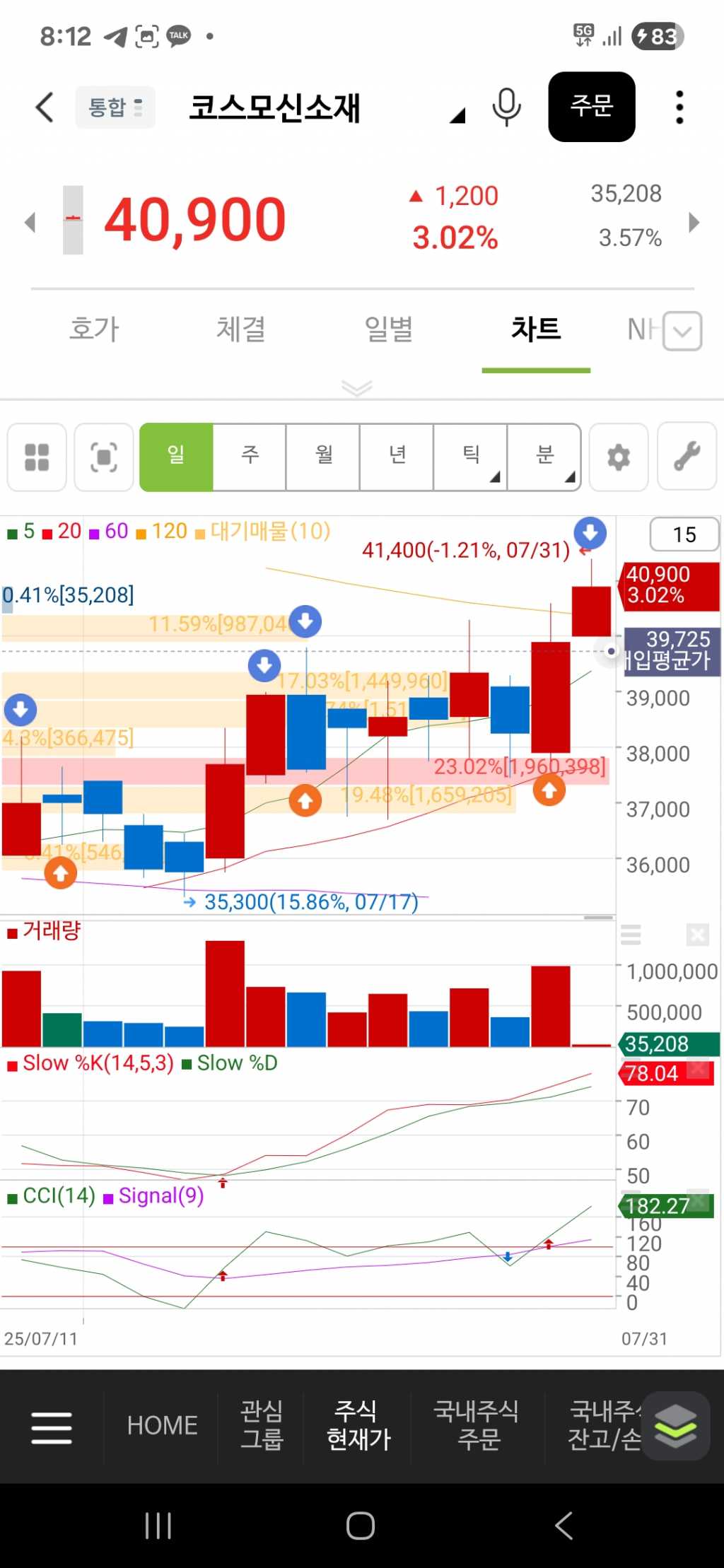Go back using the top-left arrow

click(45, 107)
